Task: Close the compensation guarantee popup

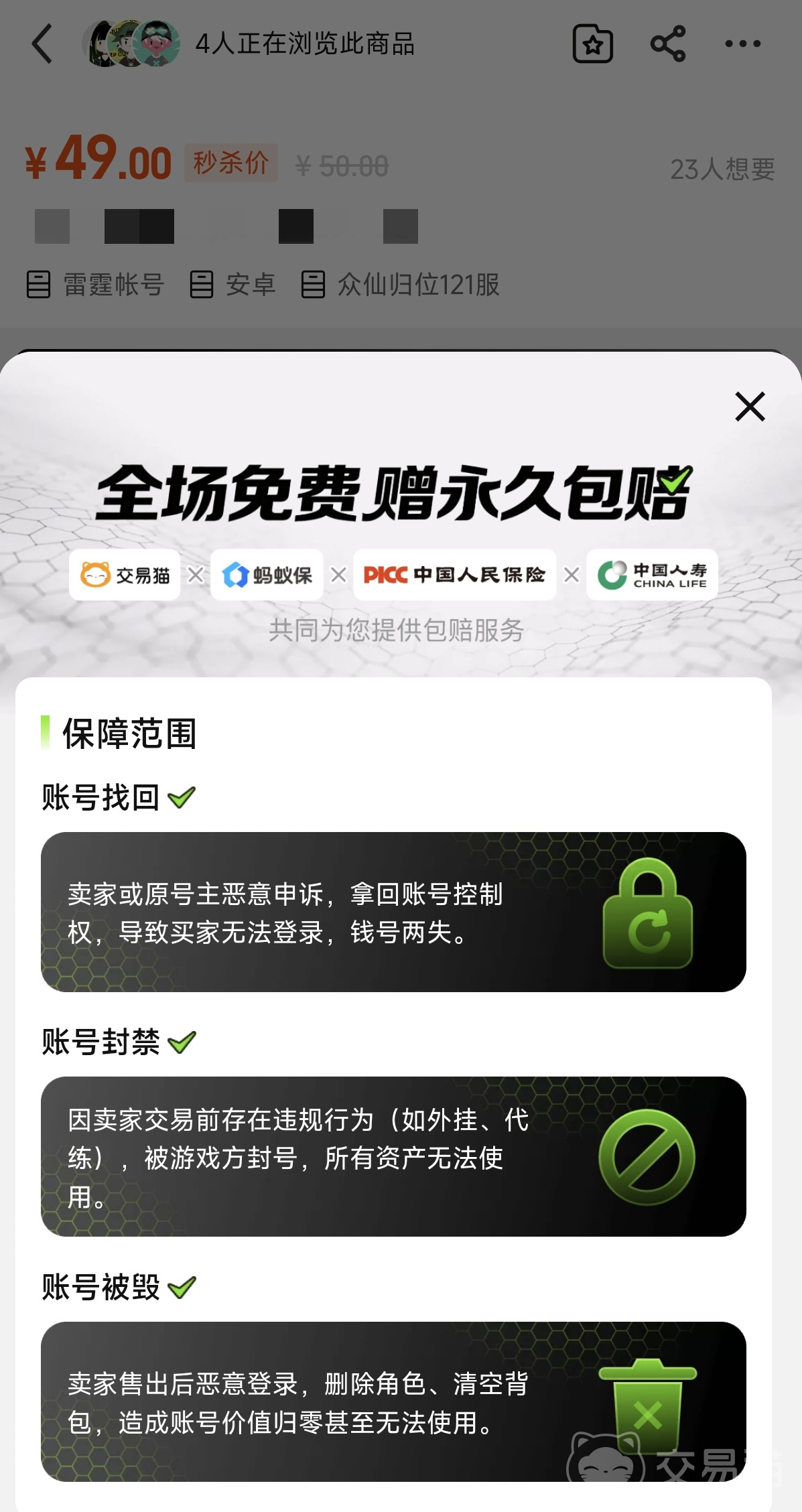Action: (x=750, y=407)
